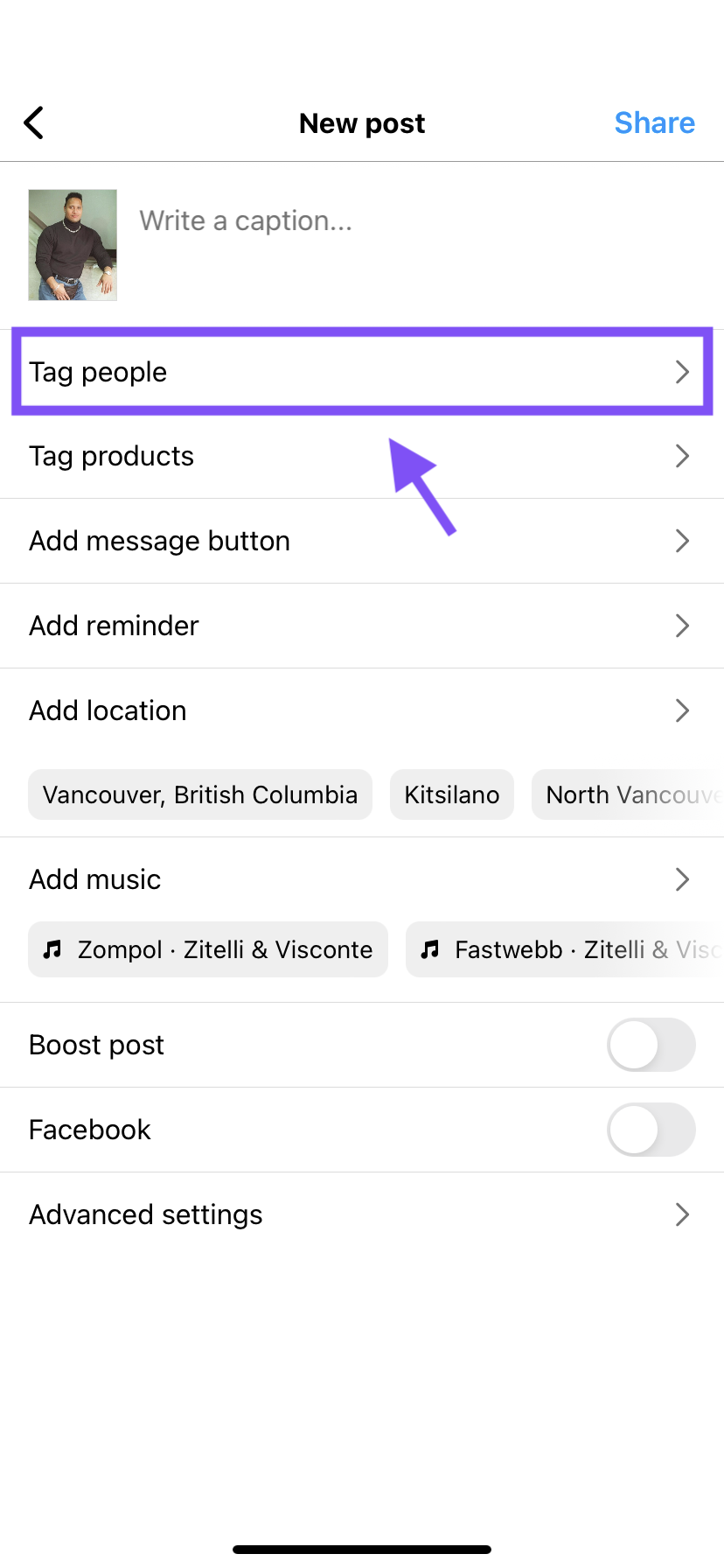Select the Kitsilano location chip
724x1568 pixels.
pos(452,794)
